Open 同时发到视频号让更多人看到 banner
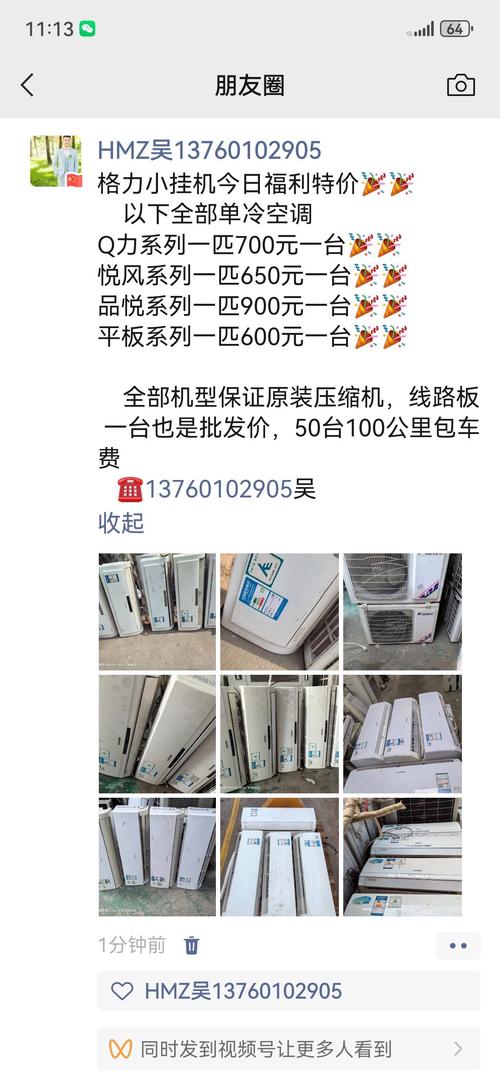 pyautogui.click(x=289, y=1049)
